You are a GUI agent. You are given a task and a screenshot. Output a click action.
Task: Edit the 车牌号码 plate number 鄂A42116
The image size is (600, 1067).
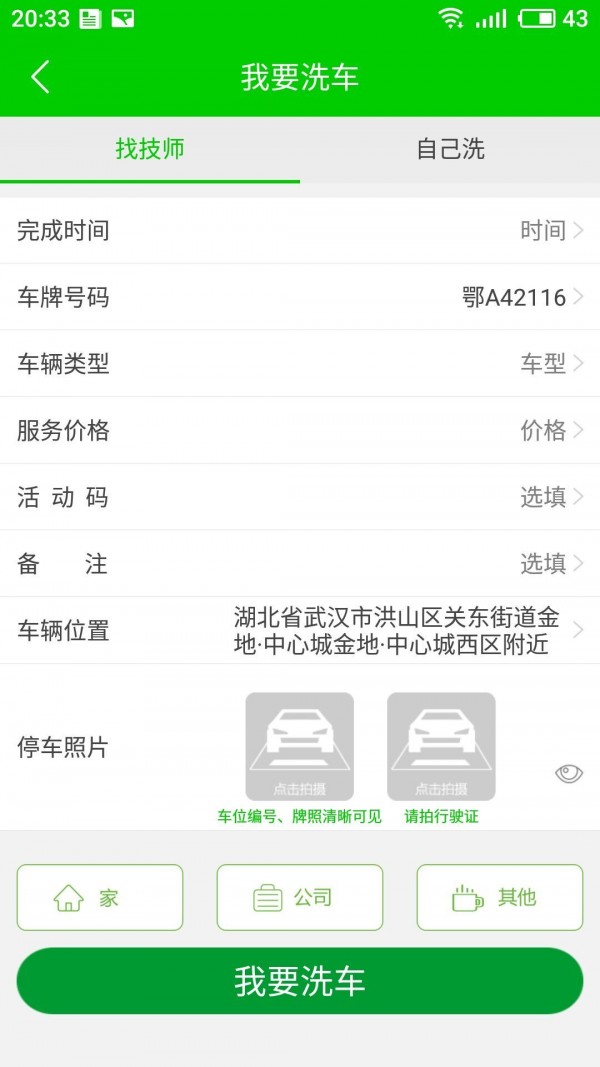(x=300, y=297)
